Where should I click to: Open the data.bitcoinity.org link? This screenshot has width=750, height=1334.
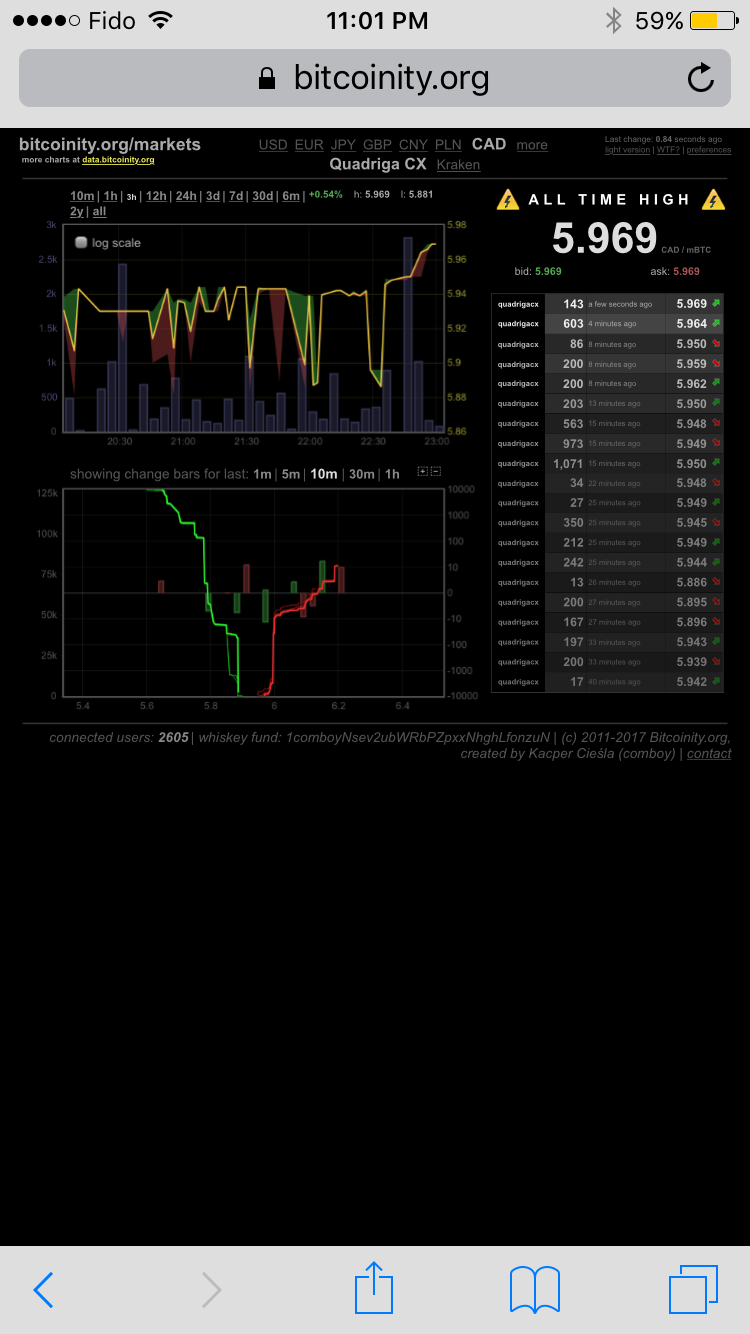point(118,160)
